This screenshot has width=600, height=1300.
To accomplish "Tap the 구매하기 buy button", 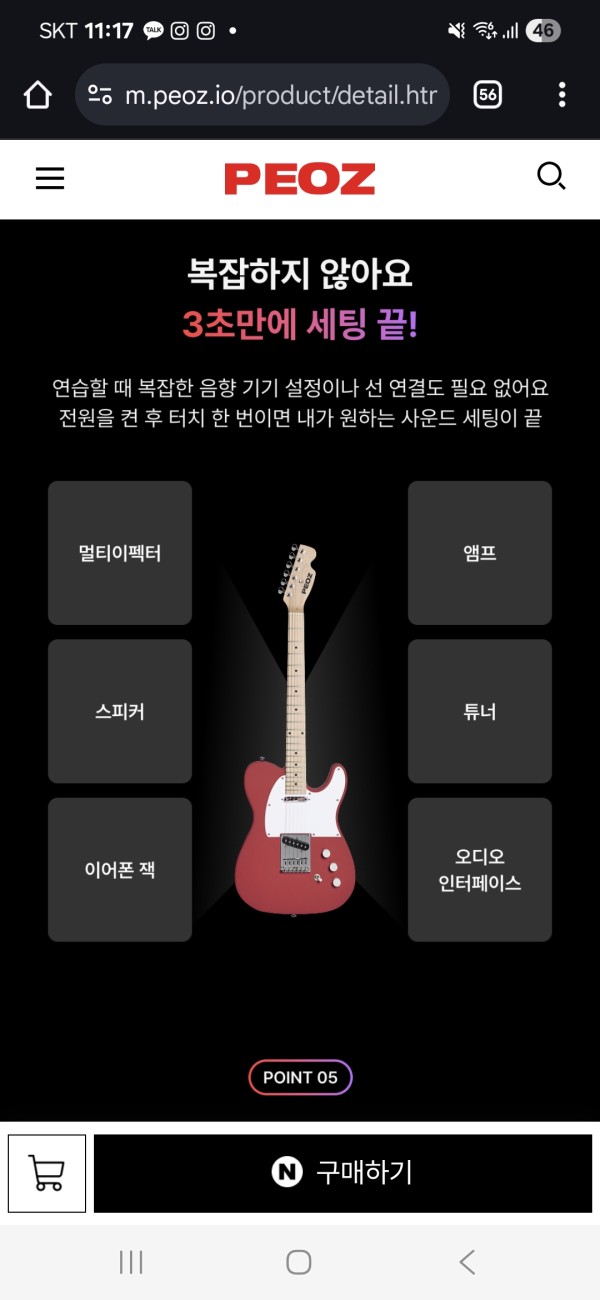I will tap(343, 1173).
